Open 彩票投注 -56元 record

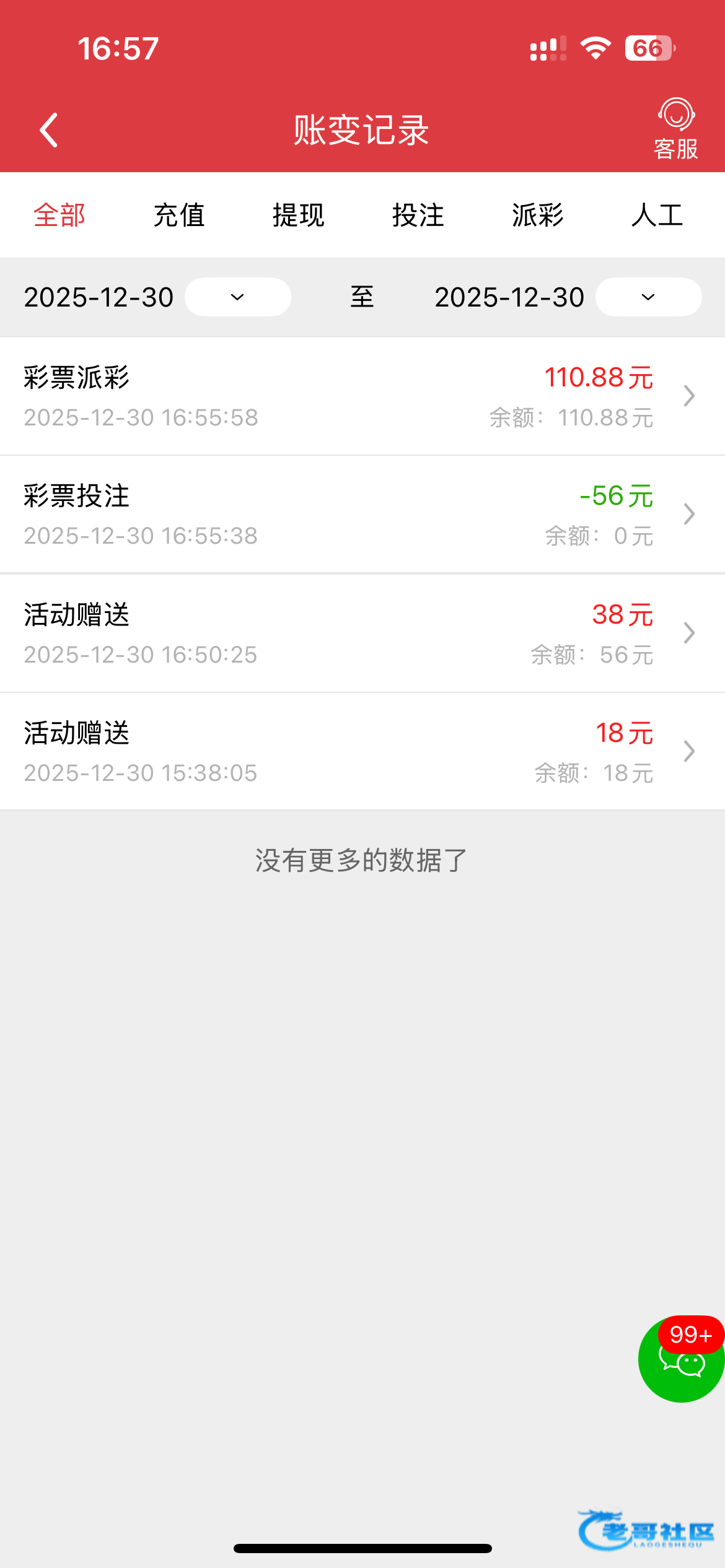[362, 515]
